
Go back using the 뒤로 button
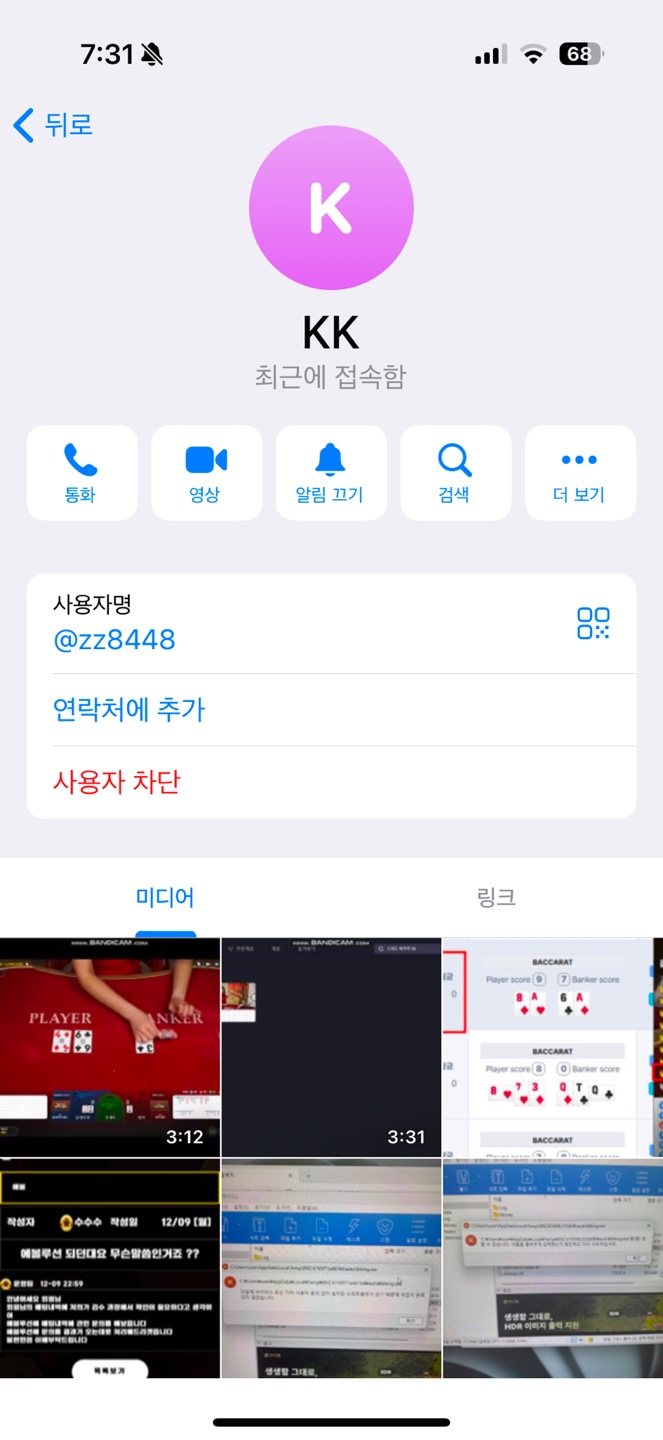pyautogui.click(x=54, y=125)
